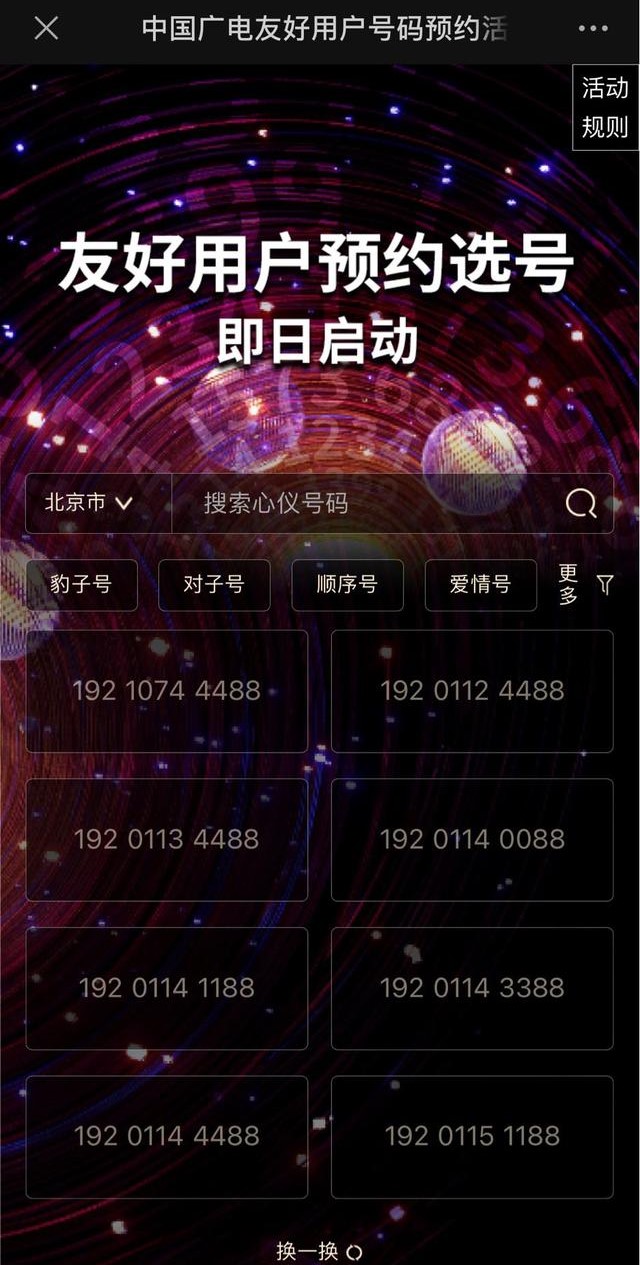640x1265 pixels.
Task: Filter by 对子号 numbers
Action: coord(214,585)
